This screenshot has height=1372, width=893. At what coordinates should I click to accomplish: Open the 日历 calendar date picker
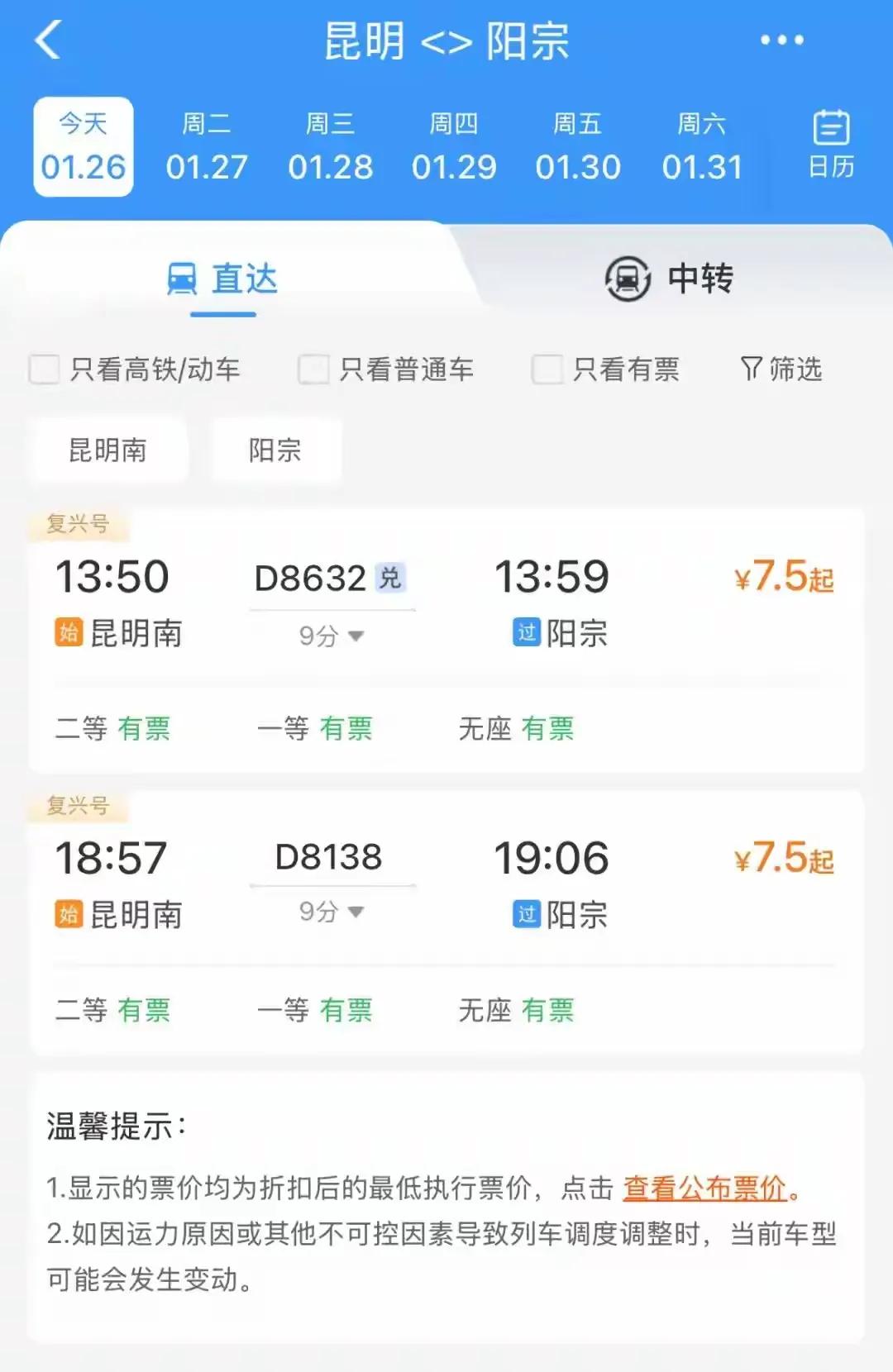(x=833, y=145)
